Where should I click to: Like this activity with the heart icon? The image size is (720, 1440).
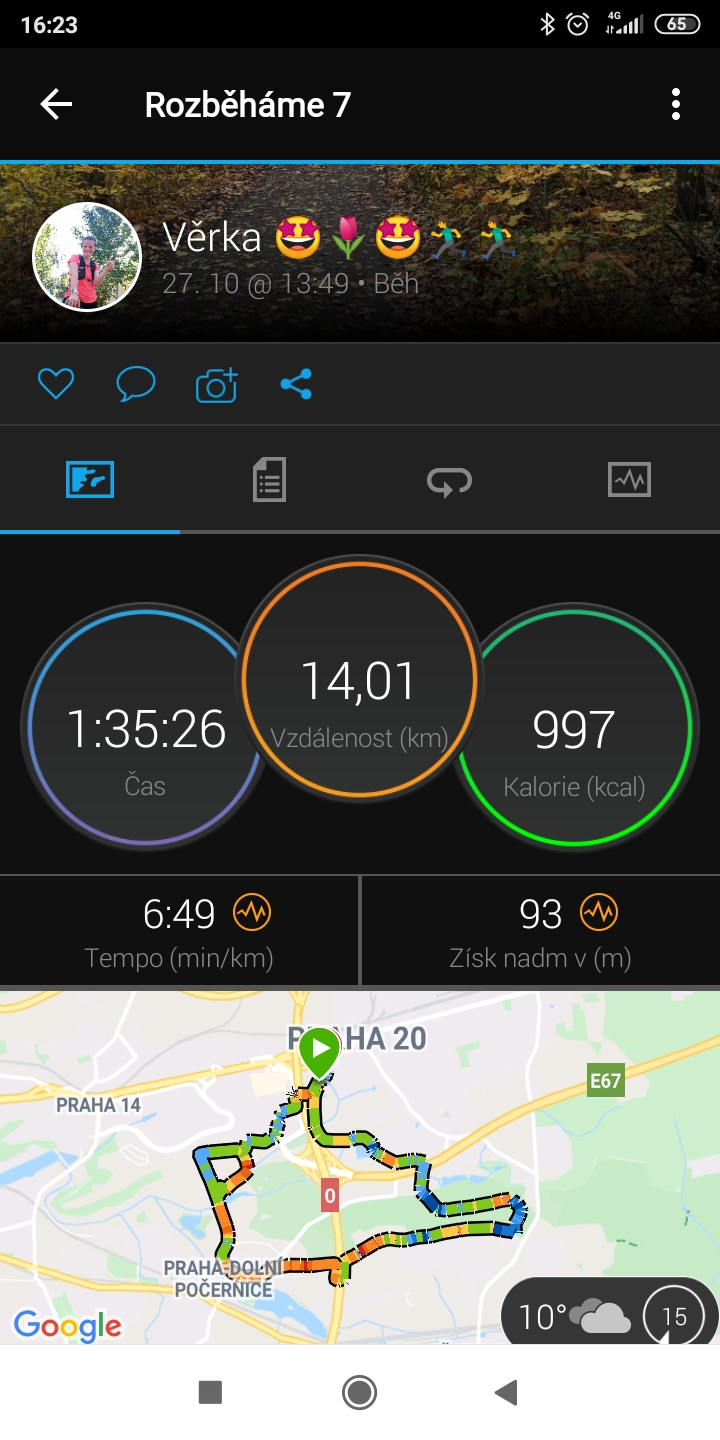click(56, 384)
